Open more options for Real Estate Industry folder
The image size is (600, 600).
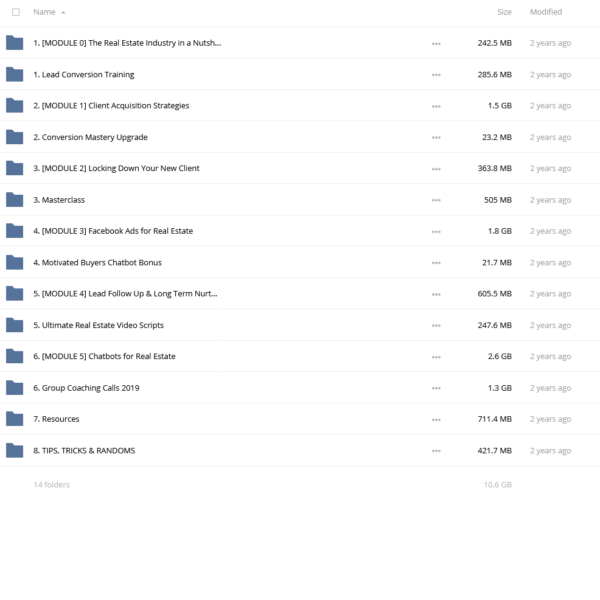click(x=435, y=44)
